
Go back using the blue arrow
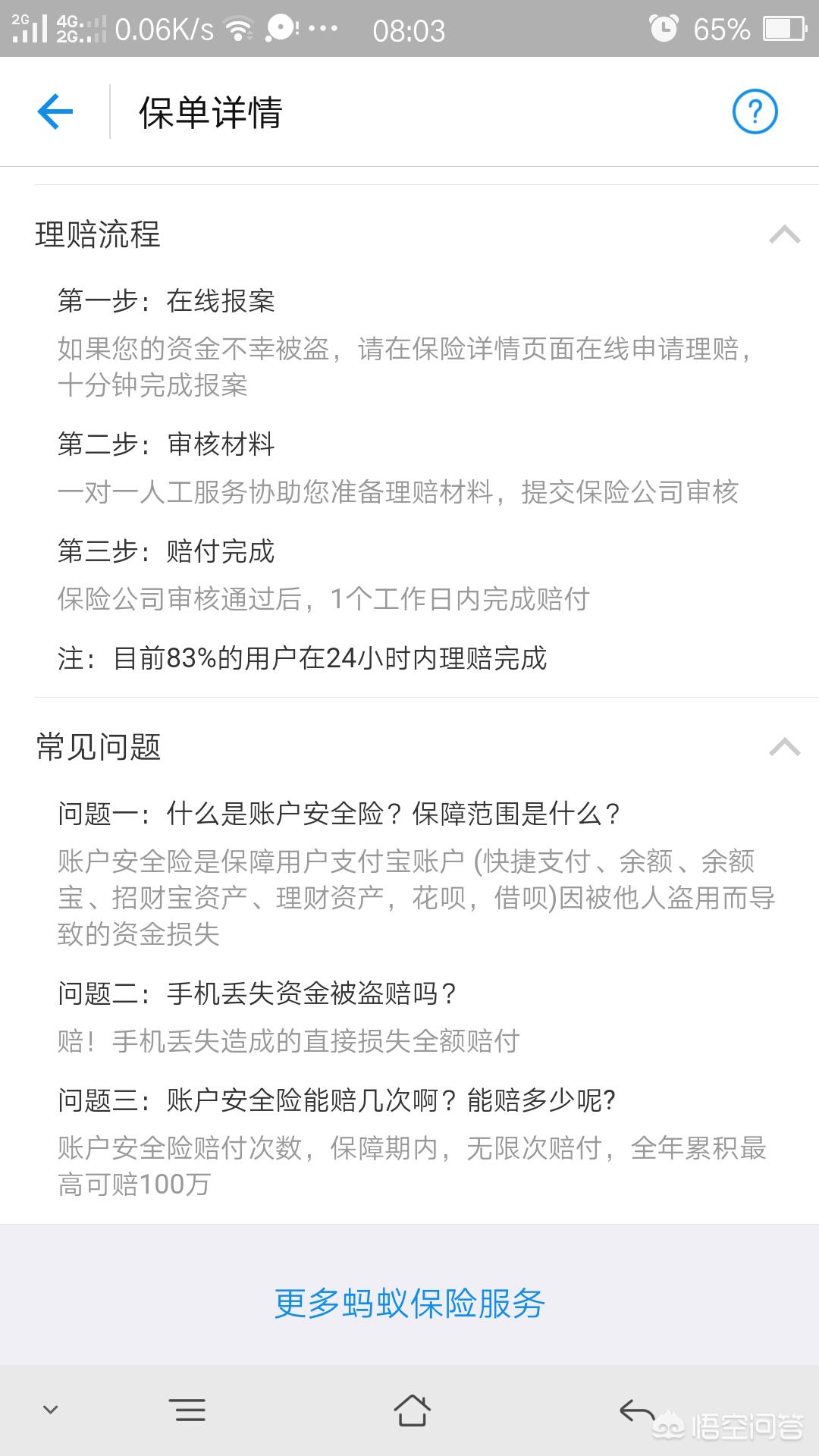[55, 112]
